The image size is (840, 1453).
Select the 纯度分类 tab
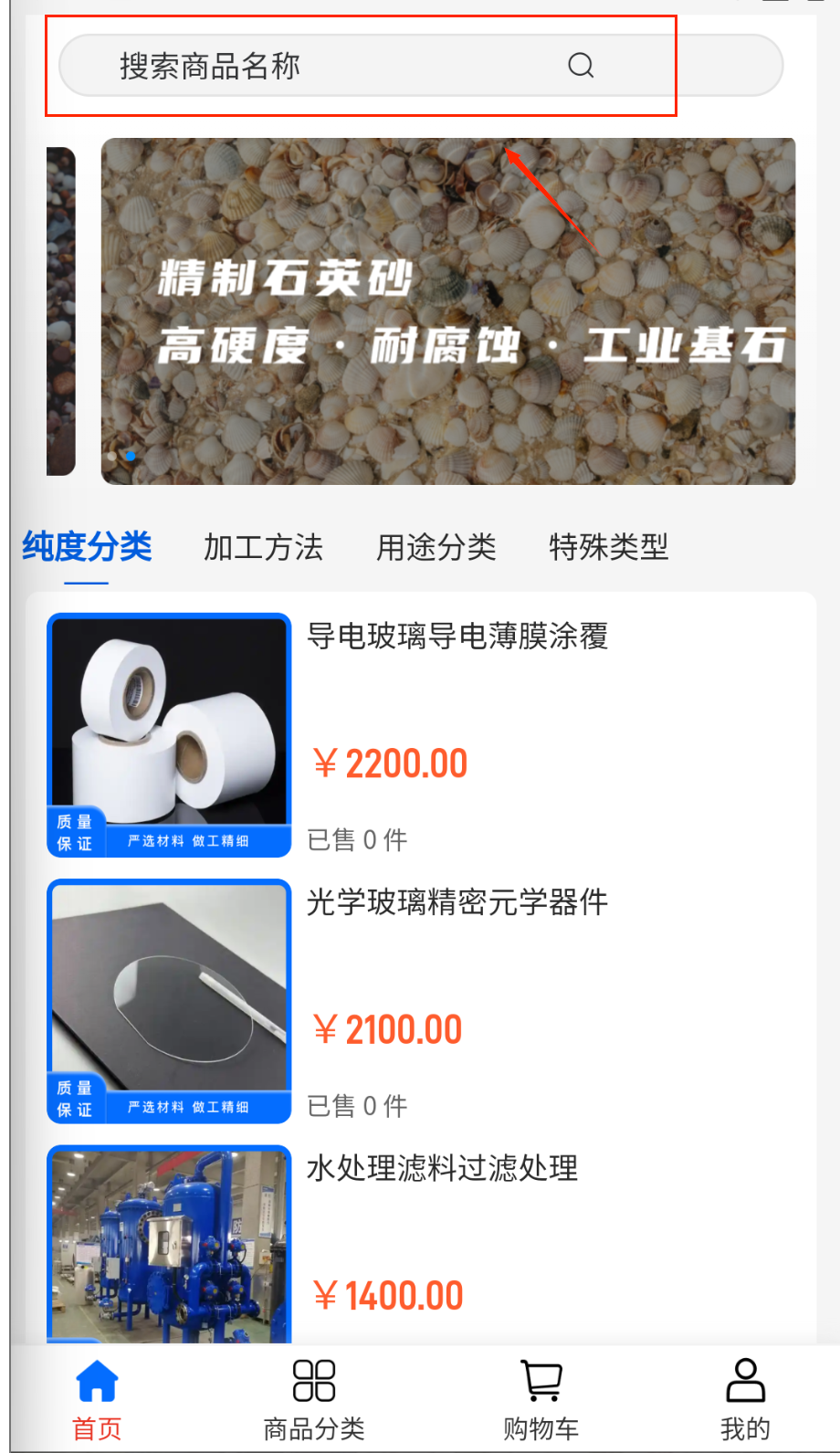(87, 547)
